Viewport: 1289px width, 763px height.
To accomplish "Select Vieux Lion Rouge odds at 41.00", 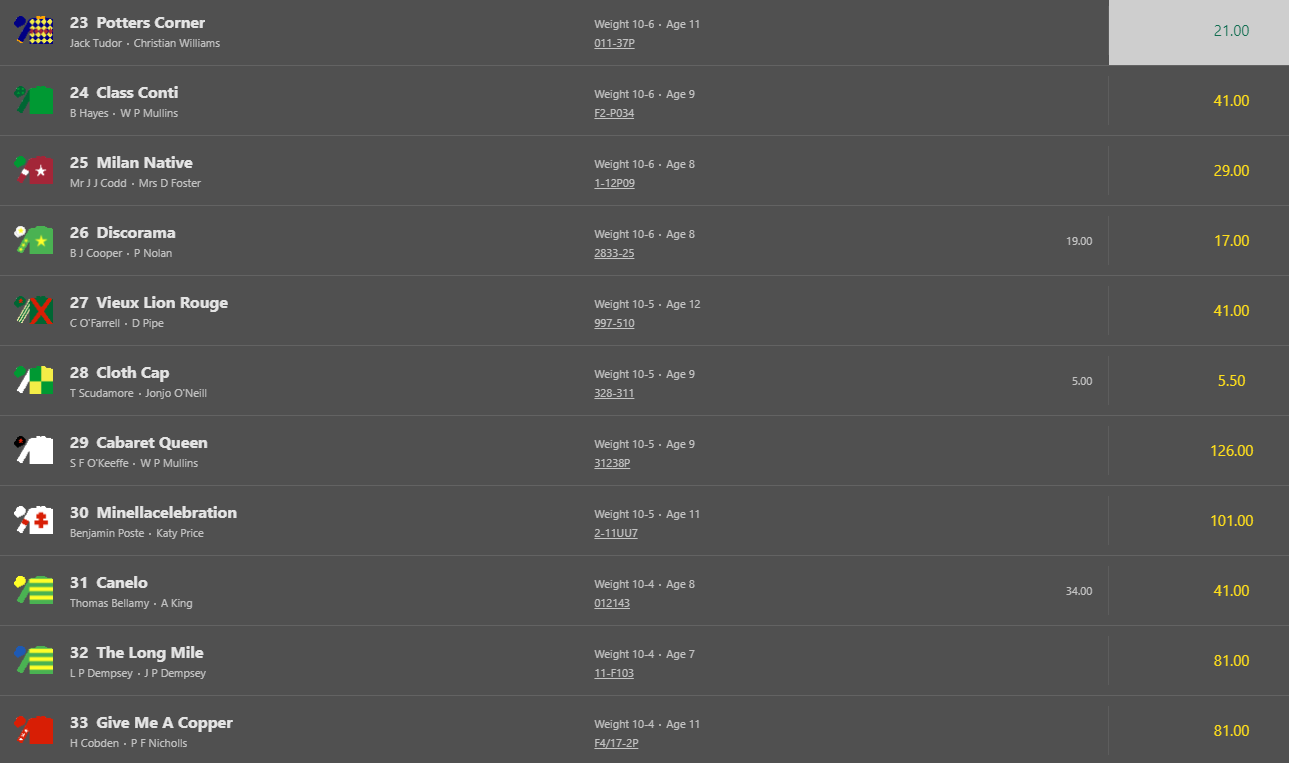I will coord(1230,311).
